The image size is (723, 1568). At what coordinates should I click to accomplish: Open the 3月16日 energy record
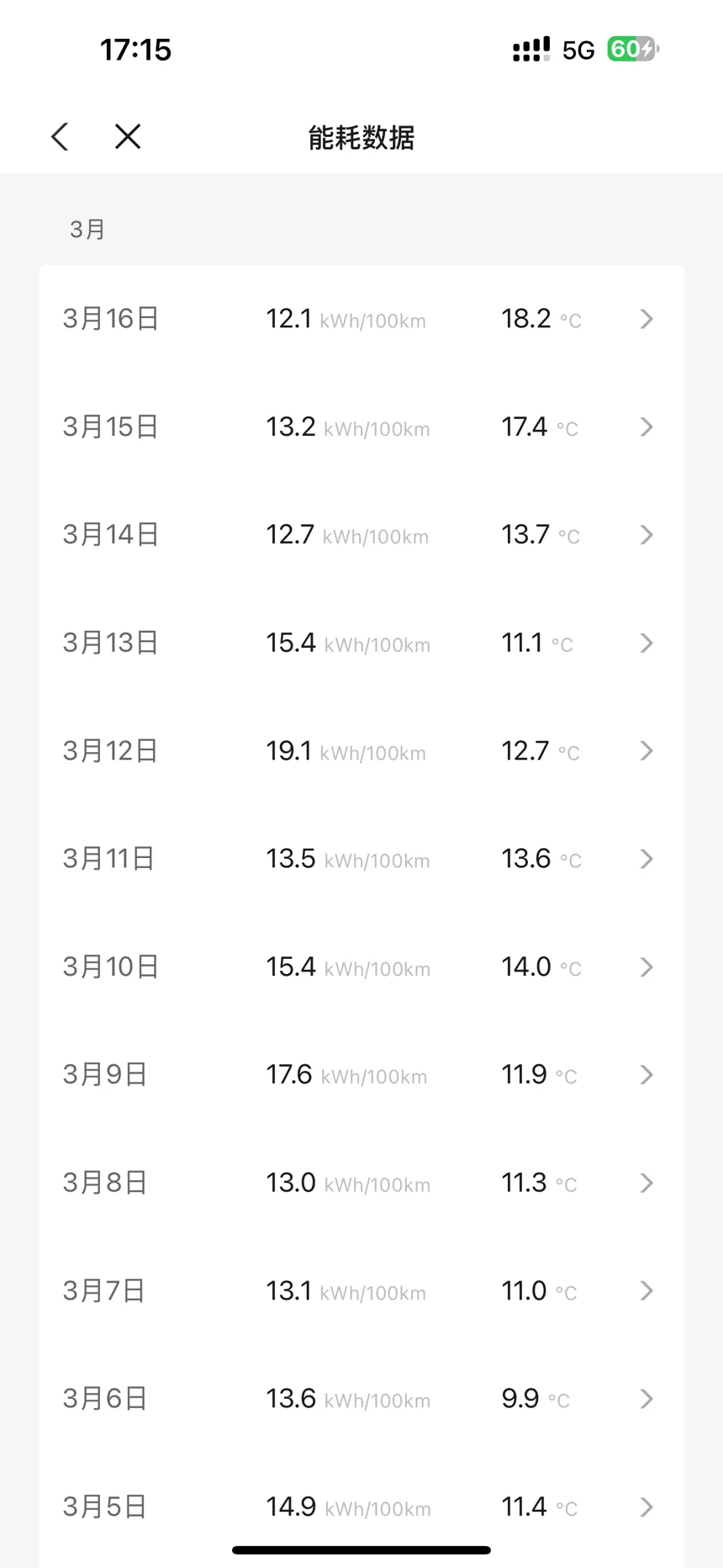[x=361, y=319]
